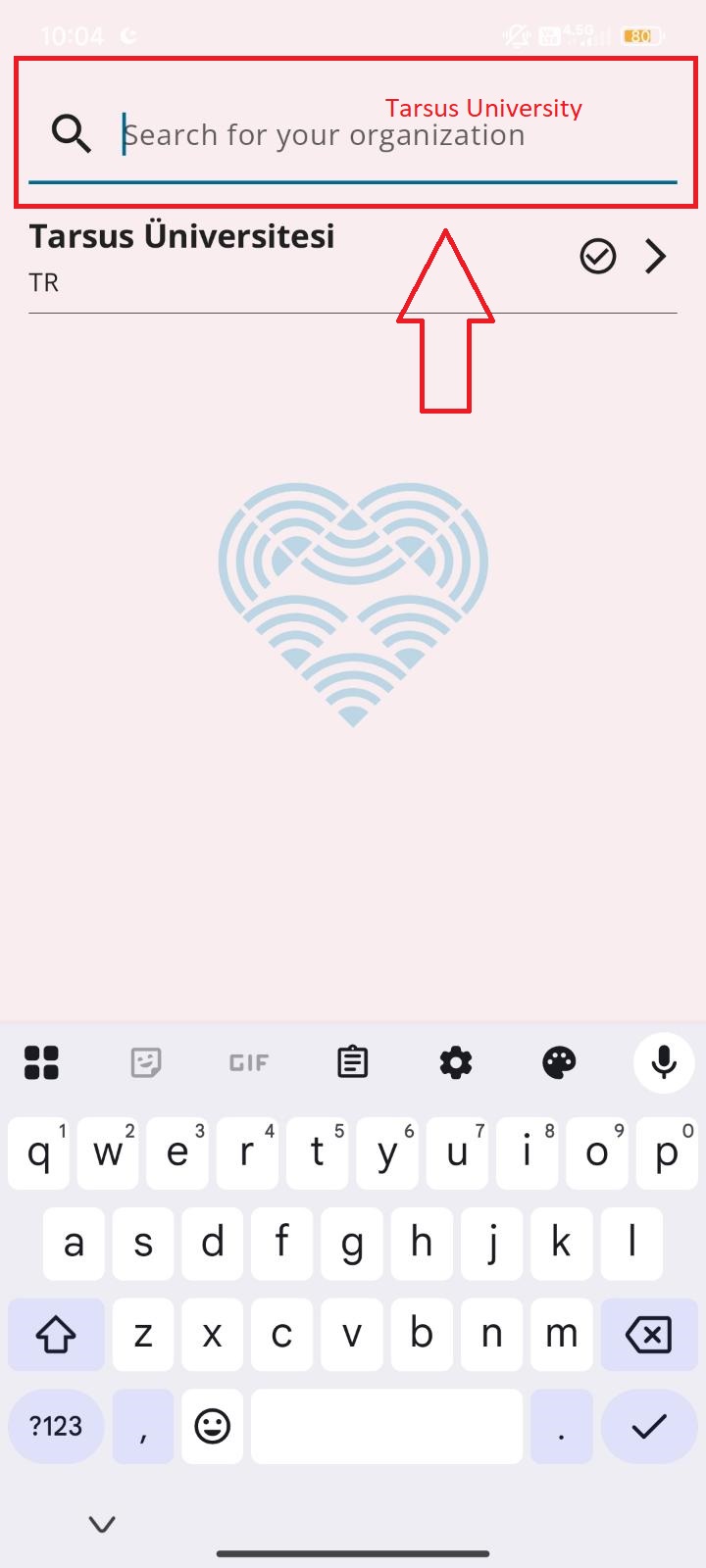The height and width of the screenshot is (1568, 706).
Task: Open the emoji keyboard
Action: [212, 1426]
